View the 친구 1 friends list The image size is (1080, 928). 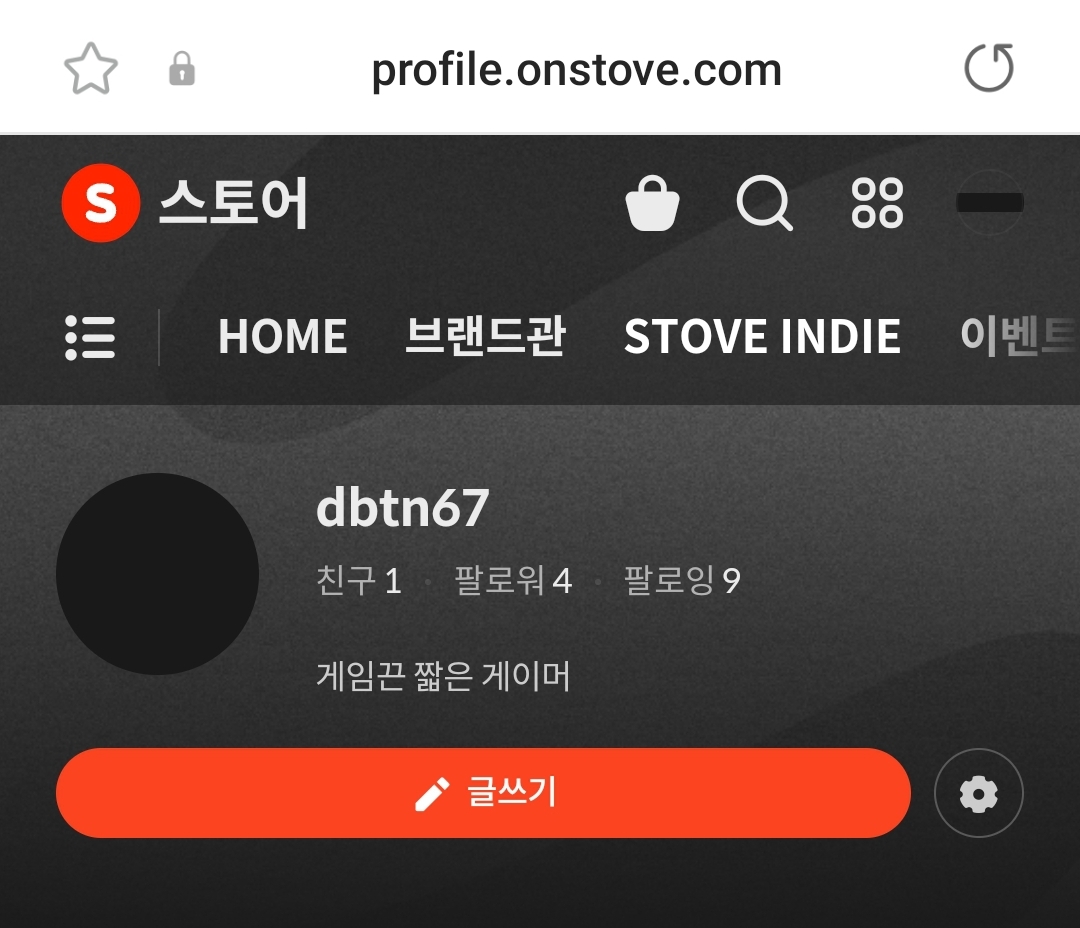358,581
